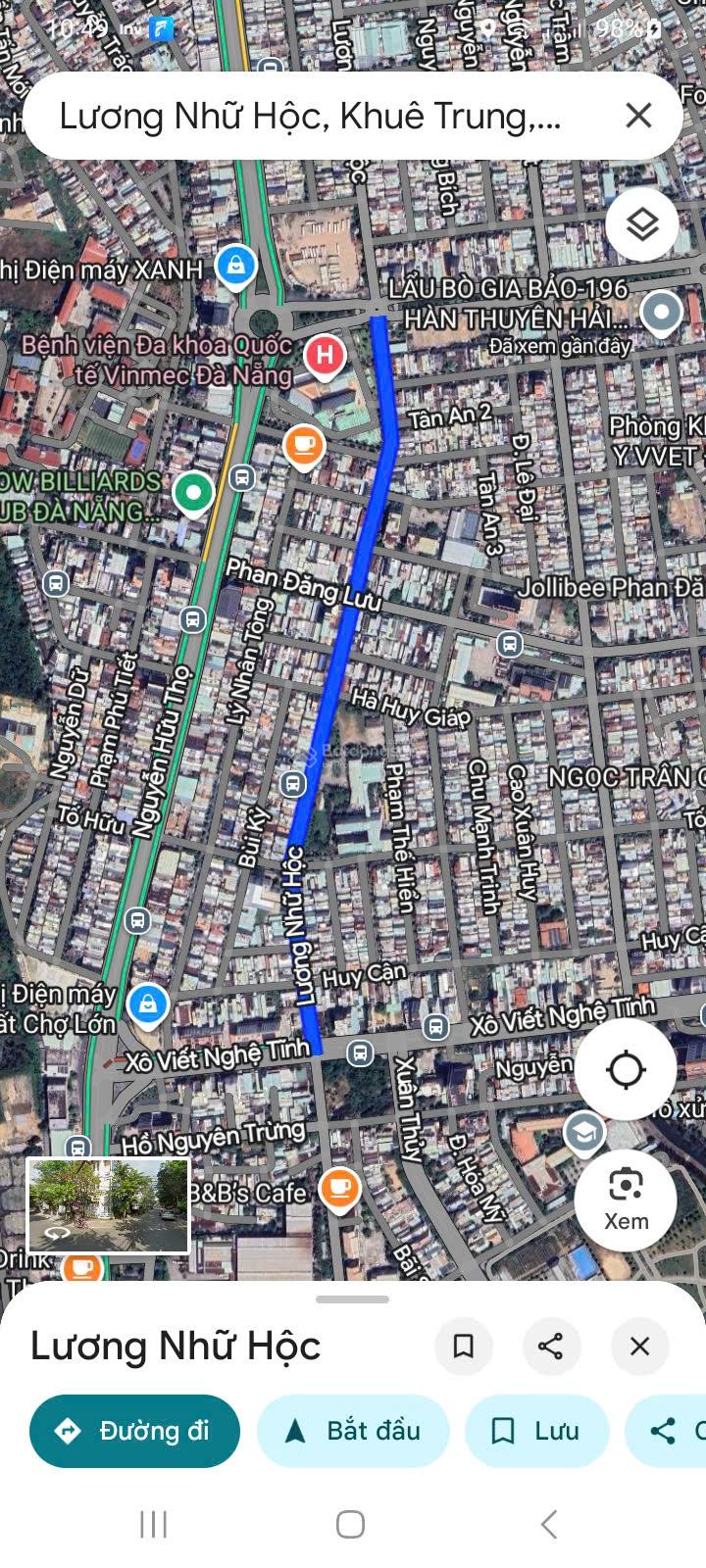The height and width of the screenshot is (1568, 706).
Task: Share Lương Nhữ Học via header icon
Action: pyautogui.click(x=551, y=1346)
